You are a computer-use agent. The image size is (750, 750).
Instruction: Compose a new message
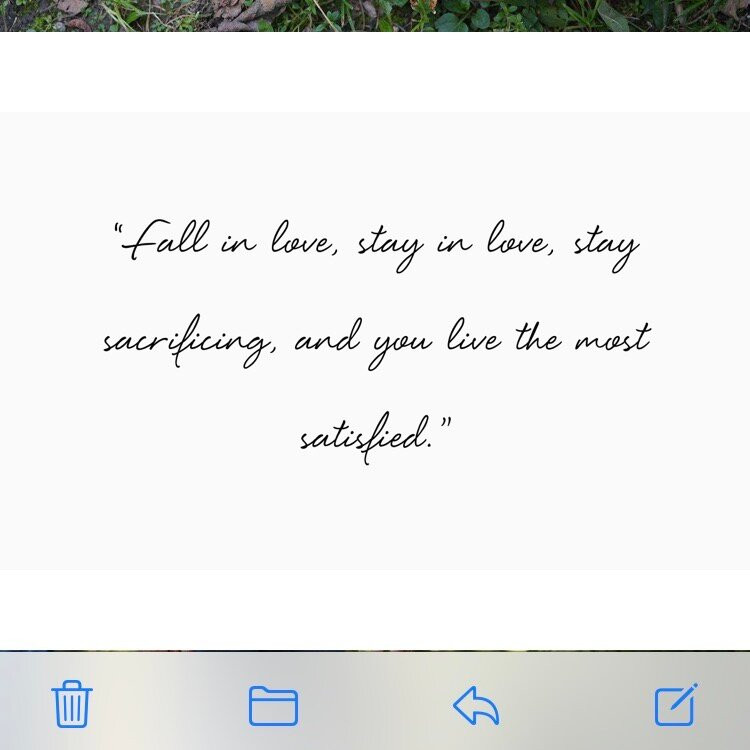(x=676, y=705)
